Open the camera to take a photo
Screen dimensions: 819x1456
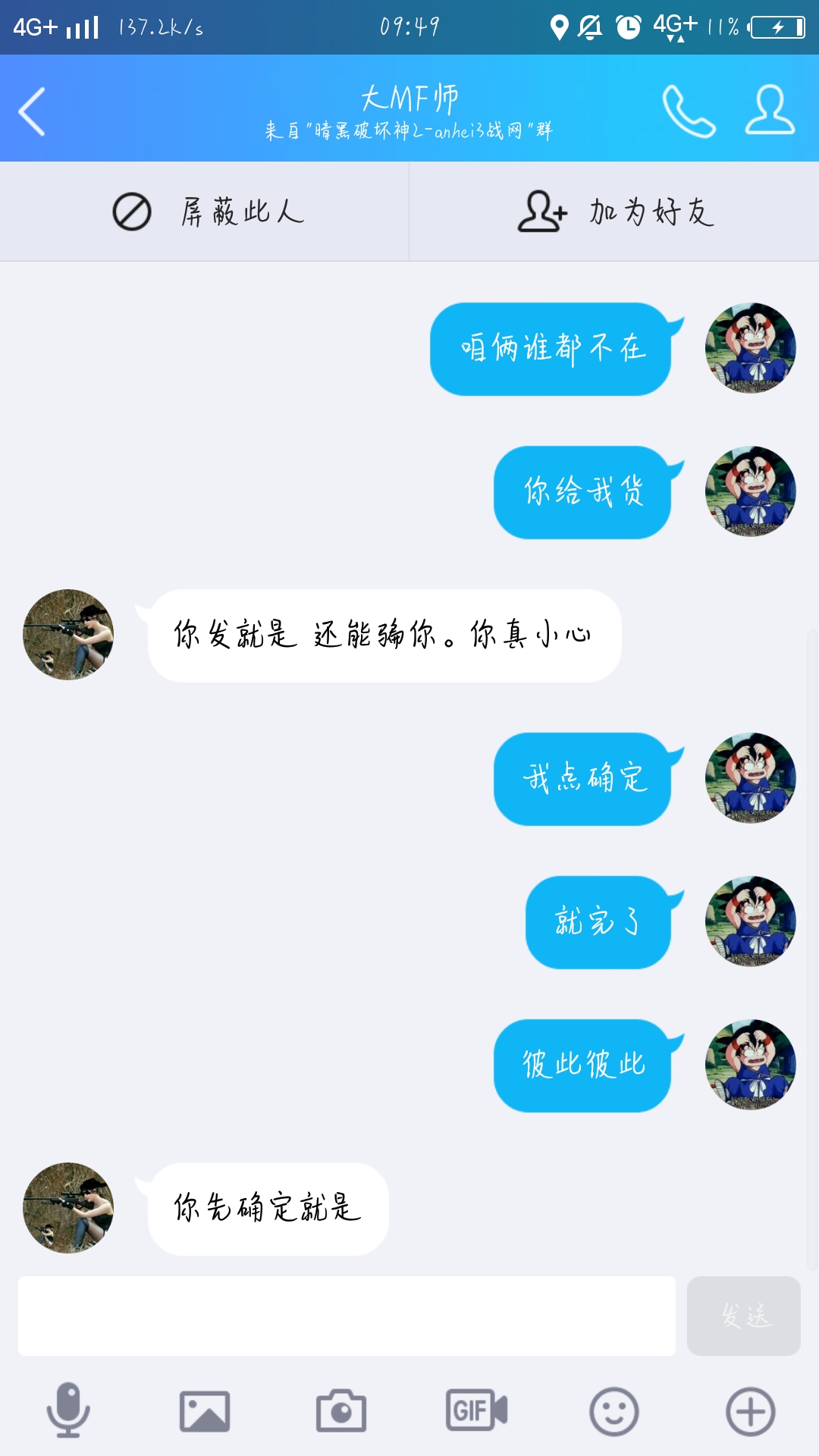tap(341, 1411)
